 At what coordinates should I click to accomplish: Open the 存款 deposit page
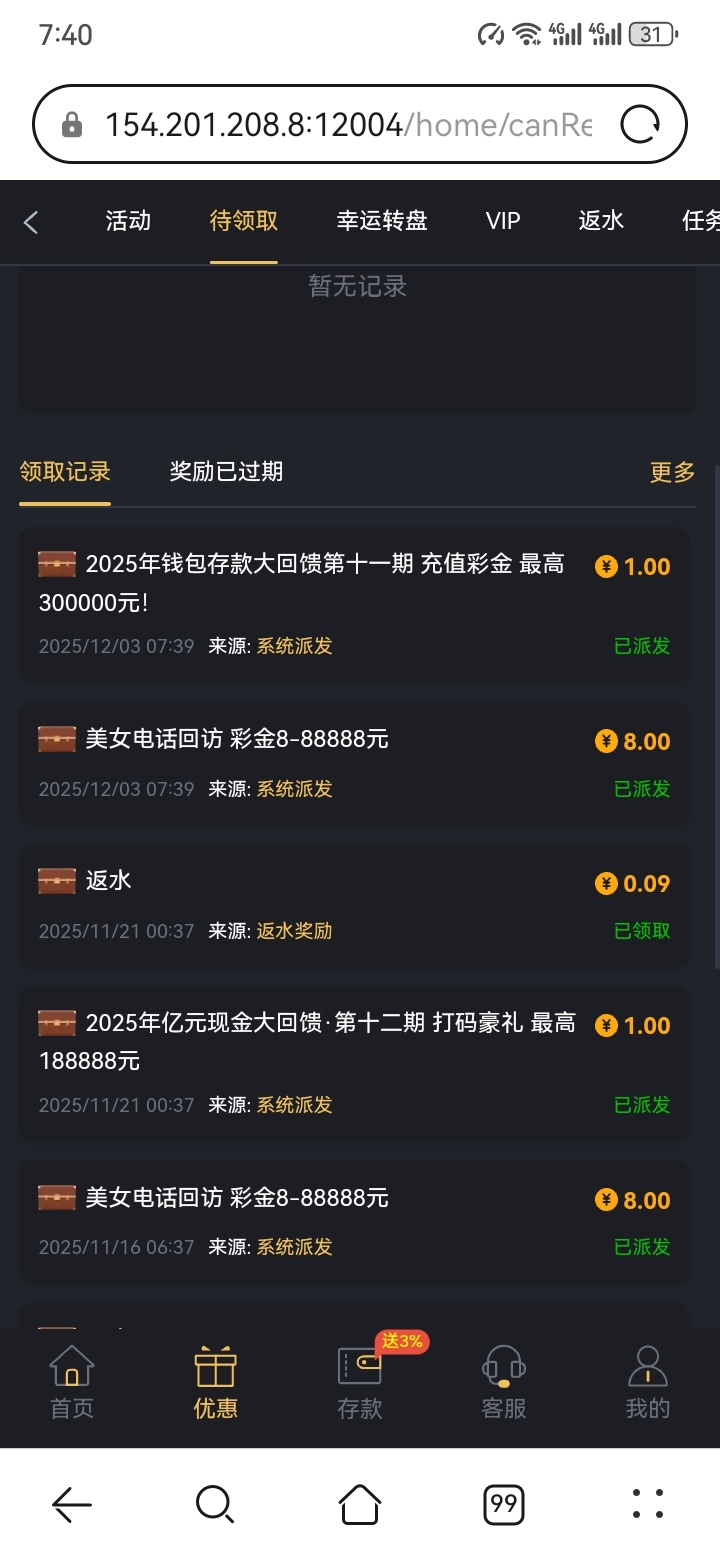tap(360, 1383)
